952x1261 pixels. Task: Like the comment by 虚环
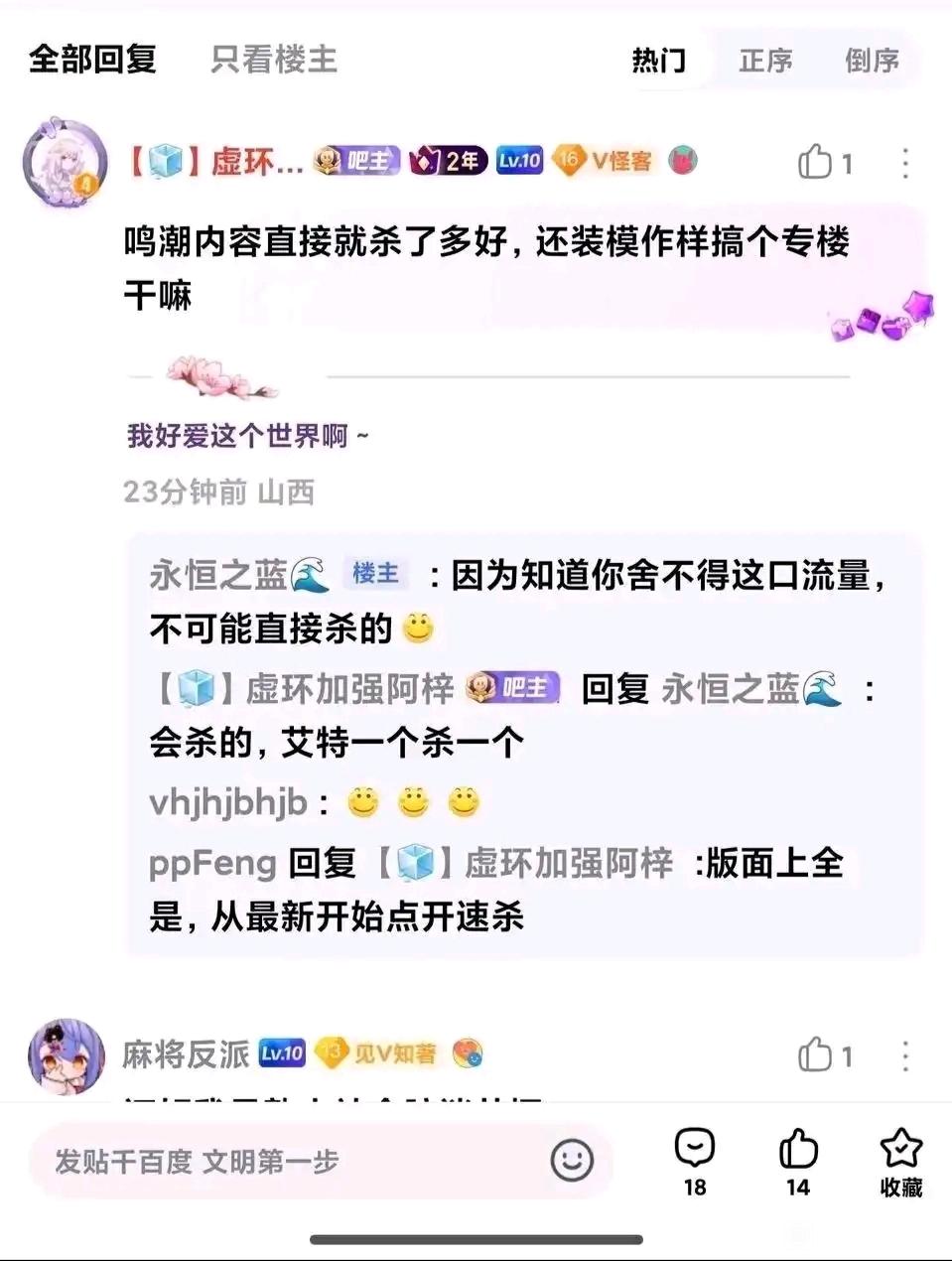coord(816,162)
